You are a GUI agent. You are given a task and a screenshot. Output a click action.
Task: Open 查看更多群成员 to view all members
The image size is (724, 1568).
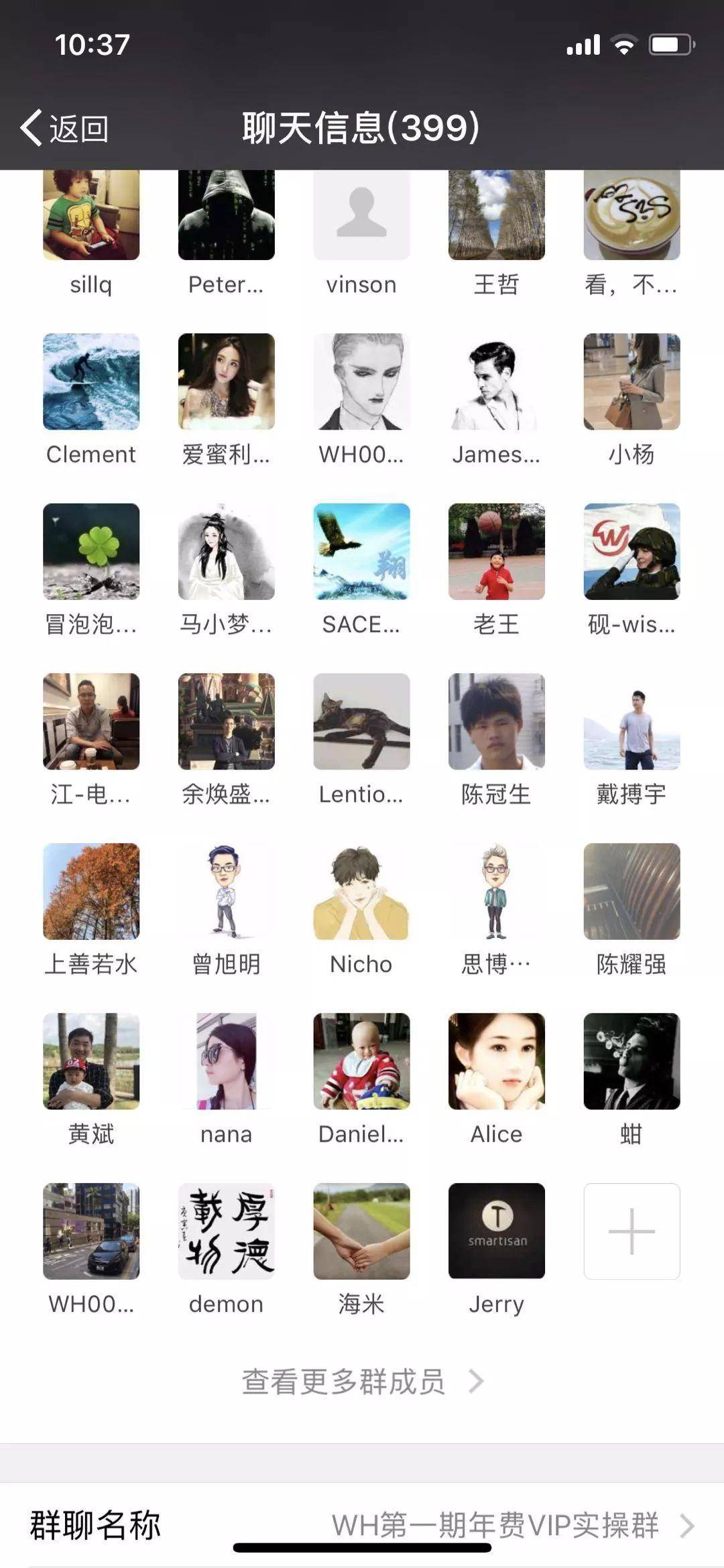(x=362, y=1381)
